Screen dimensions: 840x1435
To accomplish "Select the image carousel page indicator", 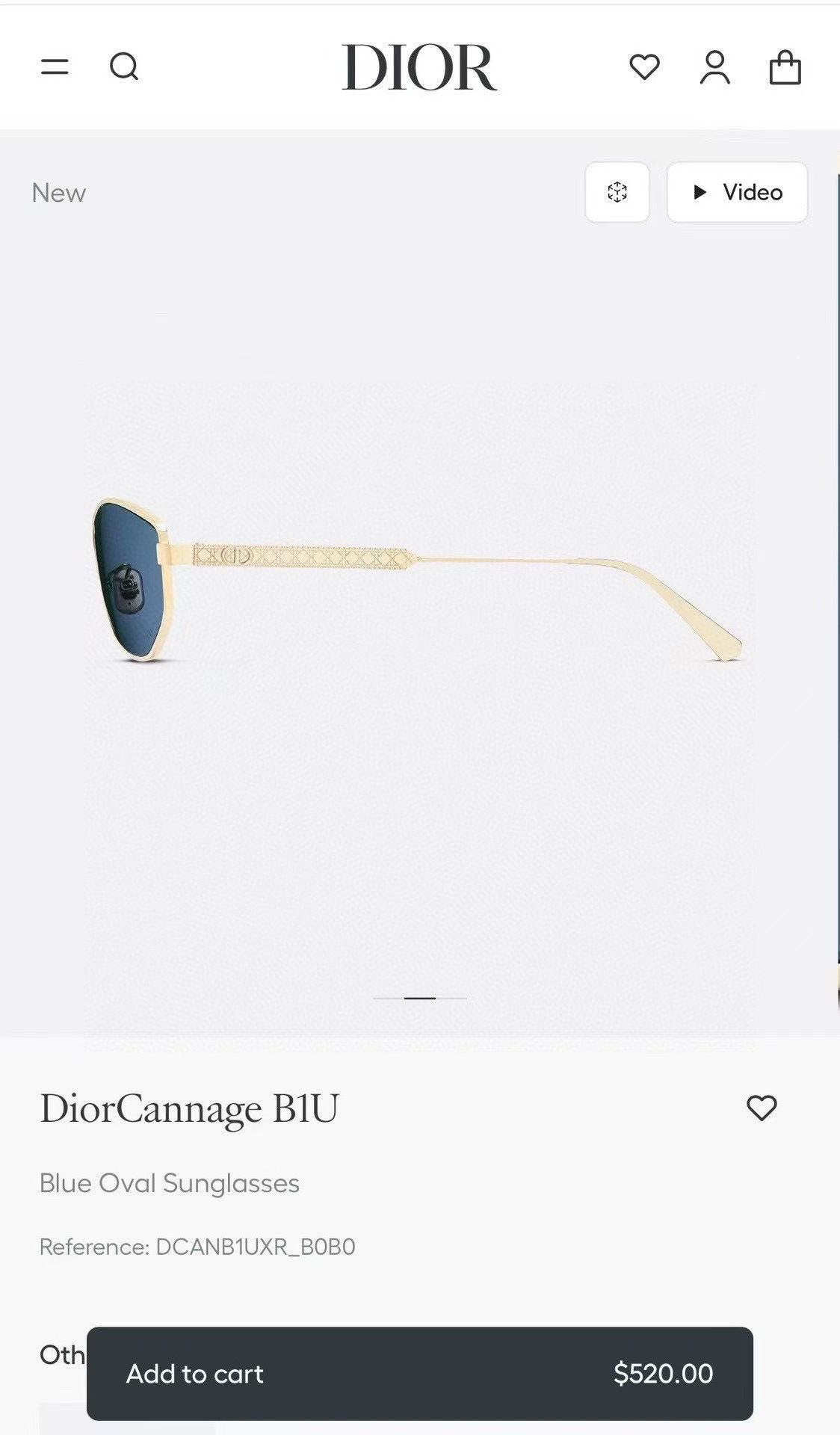I will (x=420, y=998).
